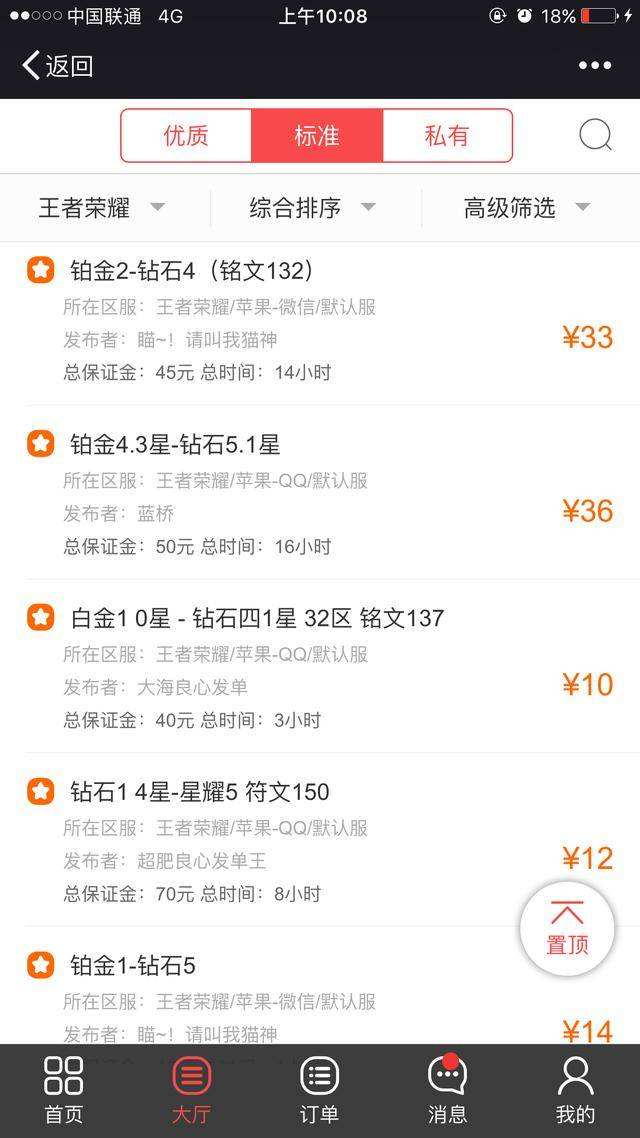This screenshot has height=1138, width=640.
Task: Open the 高级筛选 filter dropdown
Action: point(527,208)
